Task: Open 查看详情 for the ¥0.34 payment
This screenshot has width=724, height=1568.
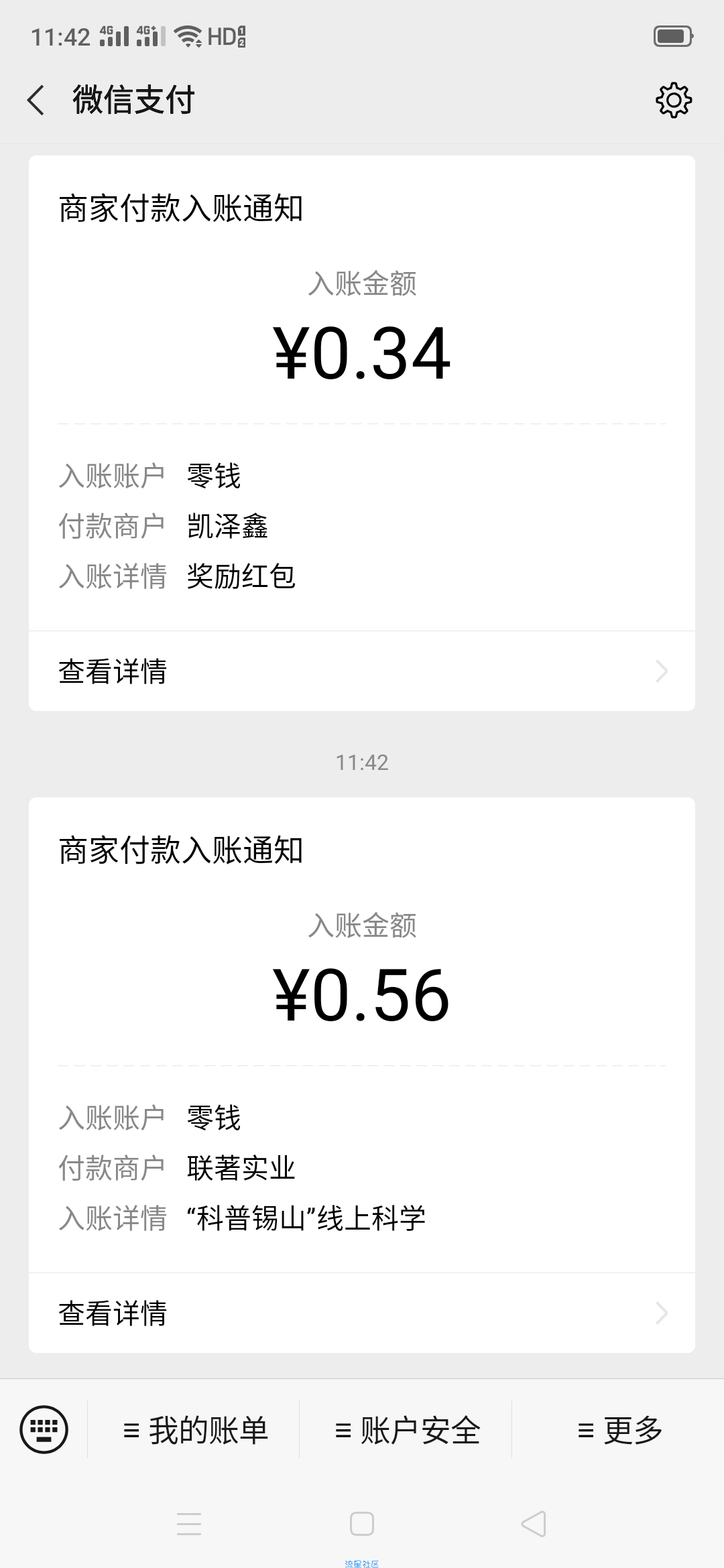Action: point(362,671)
